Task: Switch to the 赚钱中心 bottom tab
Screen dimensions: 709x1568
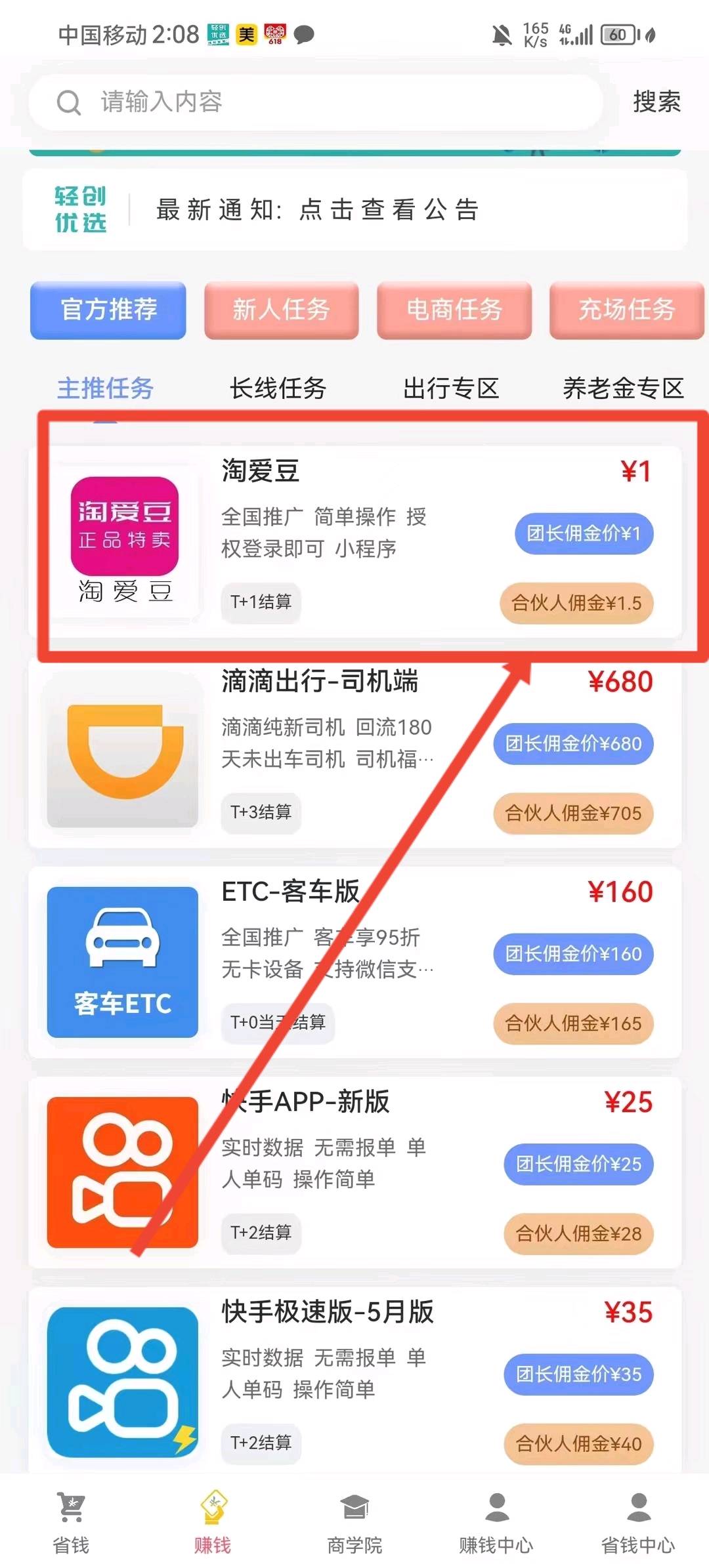Action: 496,1522
